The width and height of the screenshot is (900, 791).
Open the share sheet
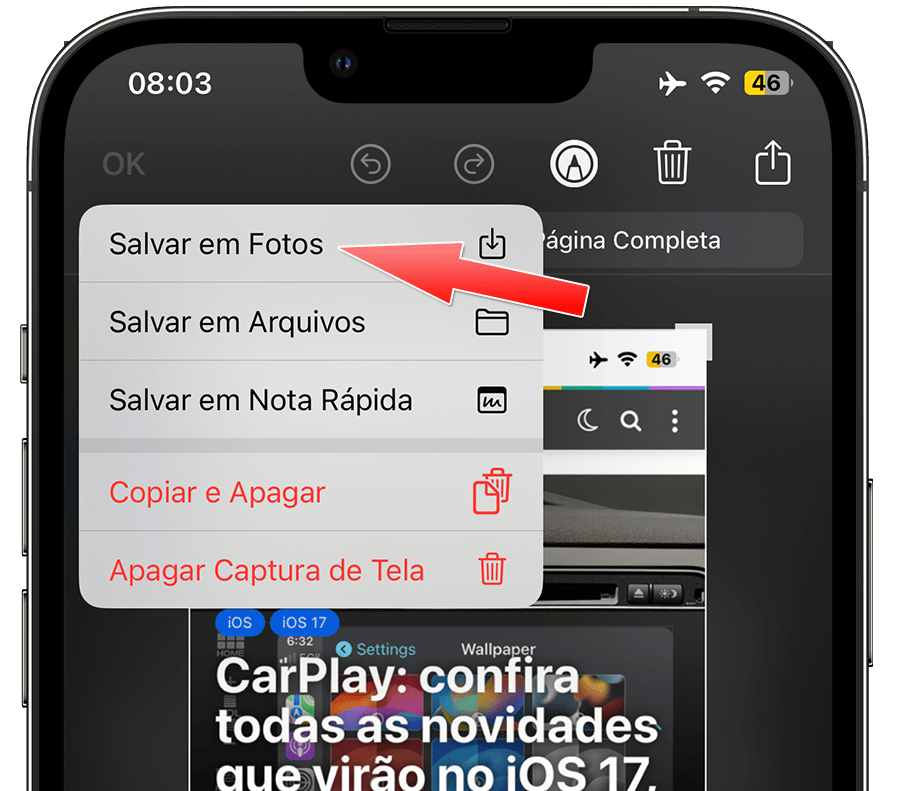(773, 163)
